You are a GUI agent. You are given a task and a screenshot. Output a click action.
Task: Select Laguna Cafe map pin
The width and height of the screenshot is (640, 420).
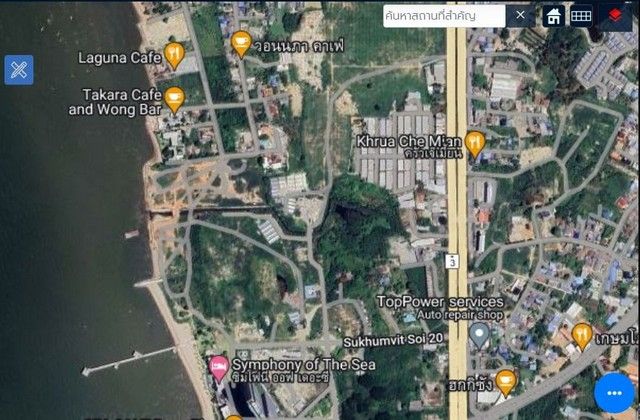(175, 55)
